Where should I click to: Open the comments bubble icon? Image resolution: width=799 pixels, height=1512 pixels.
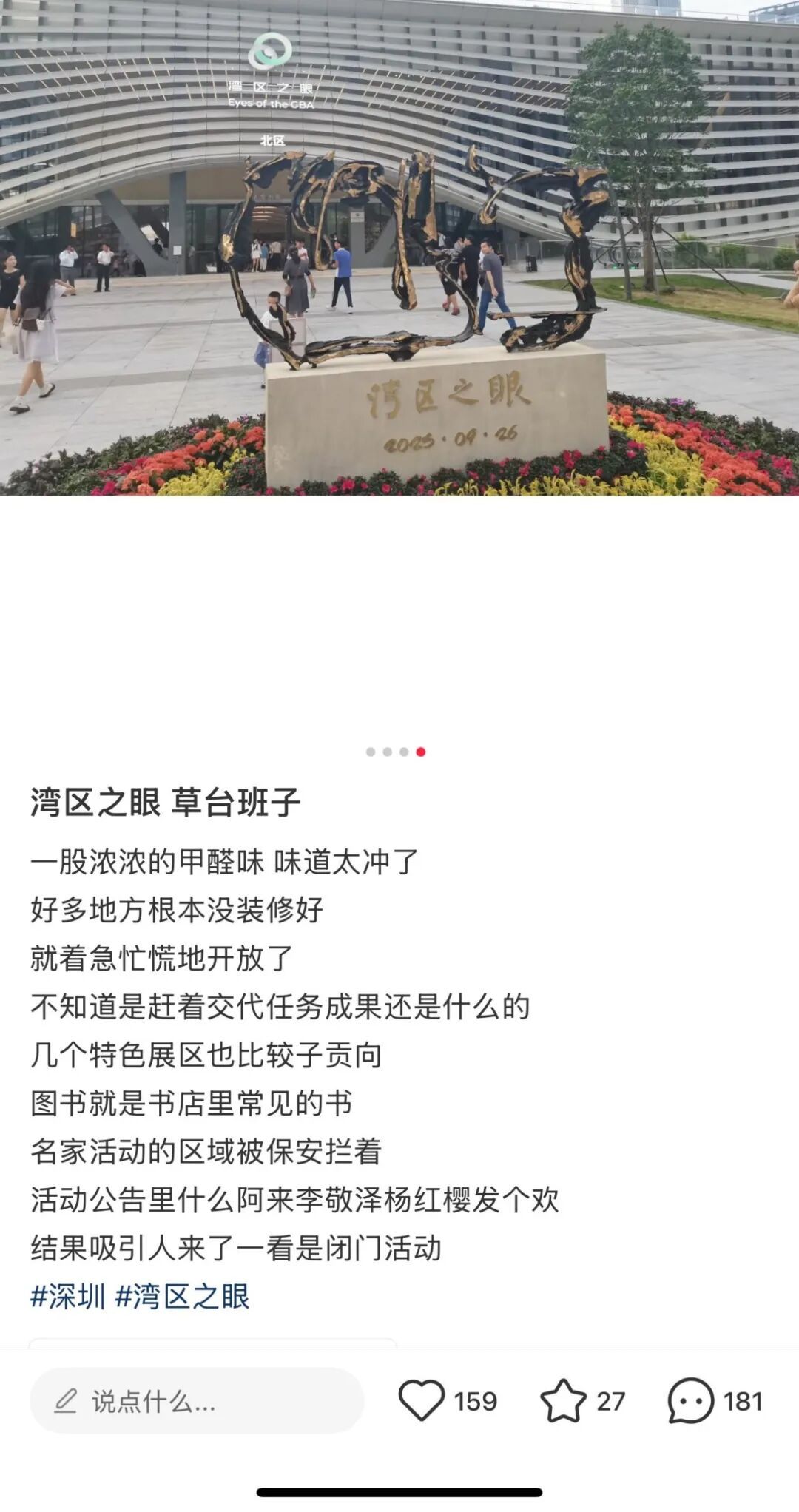pos(690,1400)
